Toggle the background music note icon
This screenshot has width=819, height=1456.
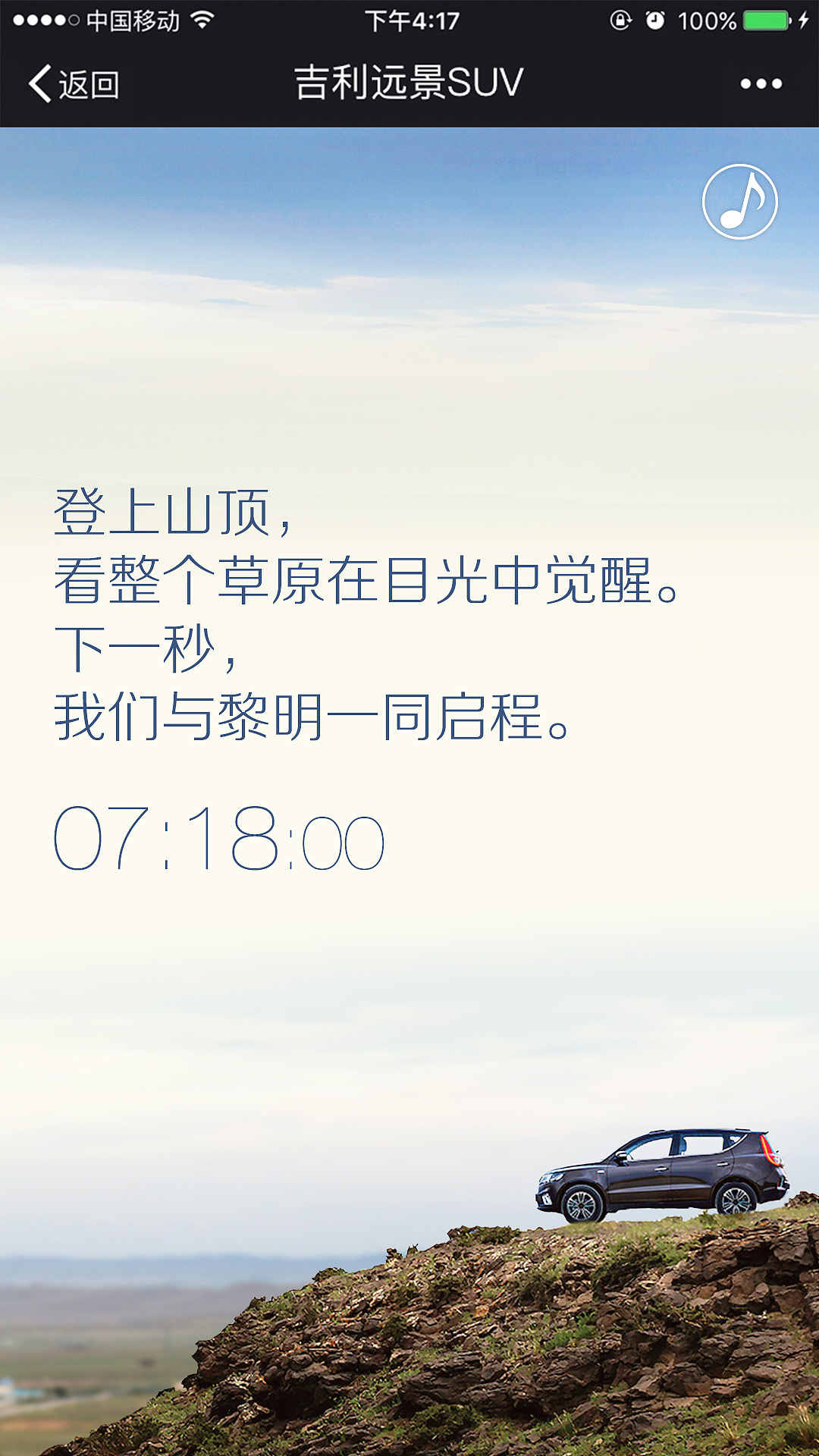click(740, 202)
